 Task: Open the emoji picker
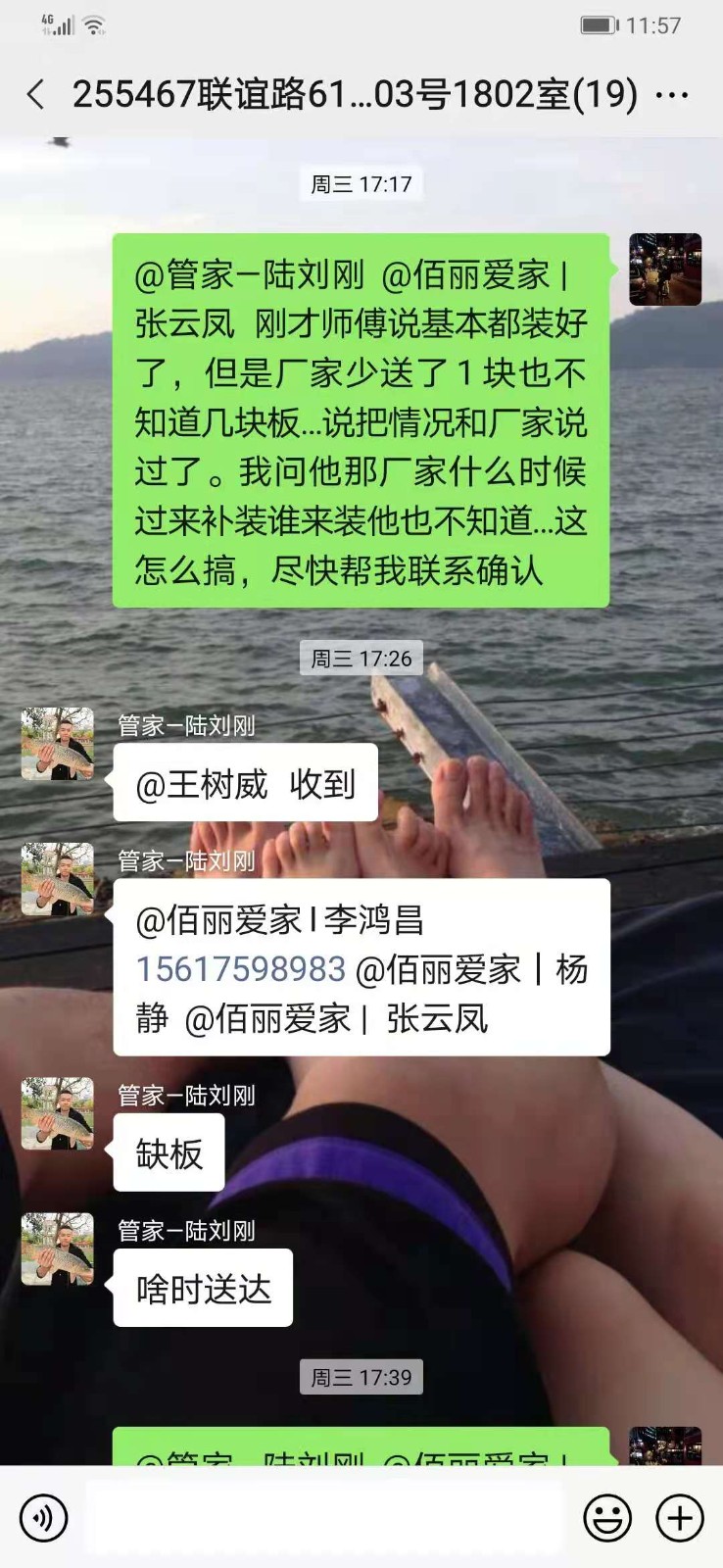pos(607,1518)
